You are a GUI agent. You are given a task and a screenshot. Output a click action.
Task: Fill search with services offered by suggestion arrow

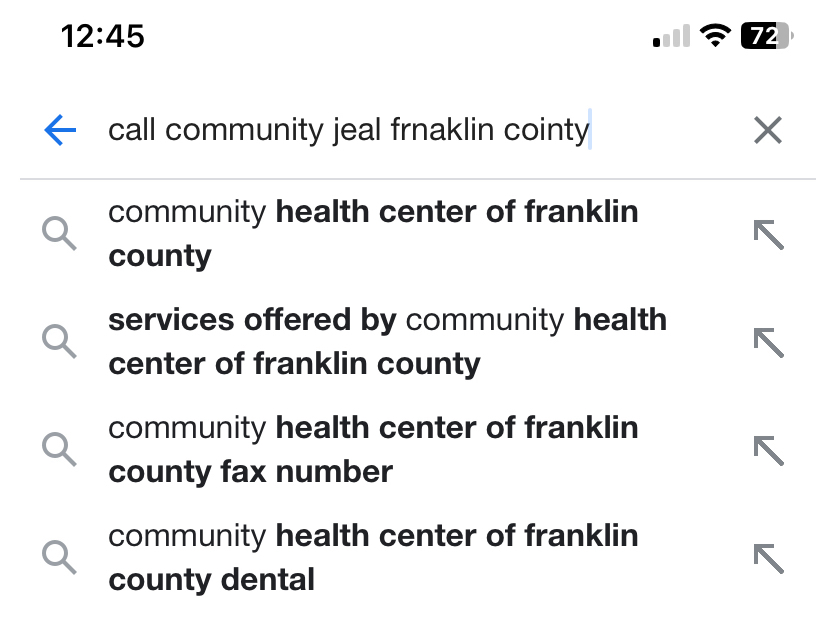tap(768, 342)
